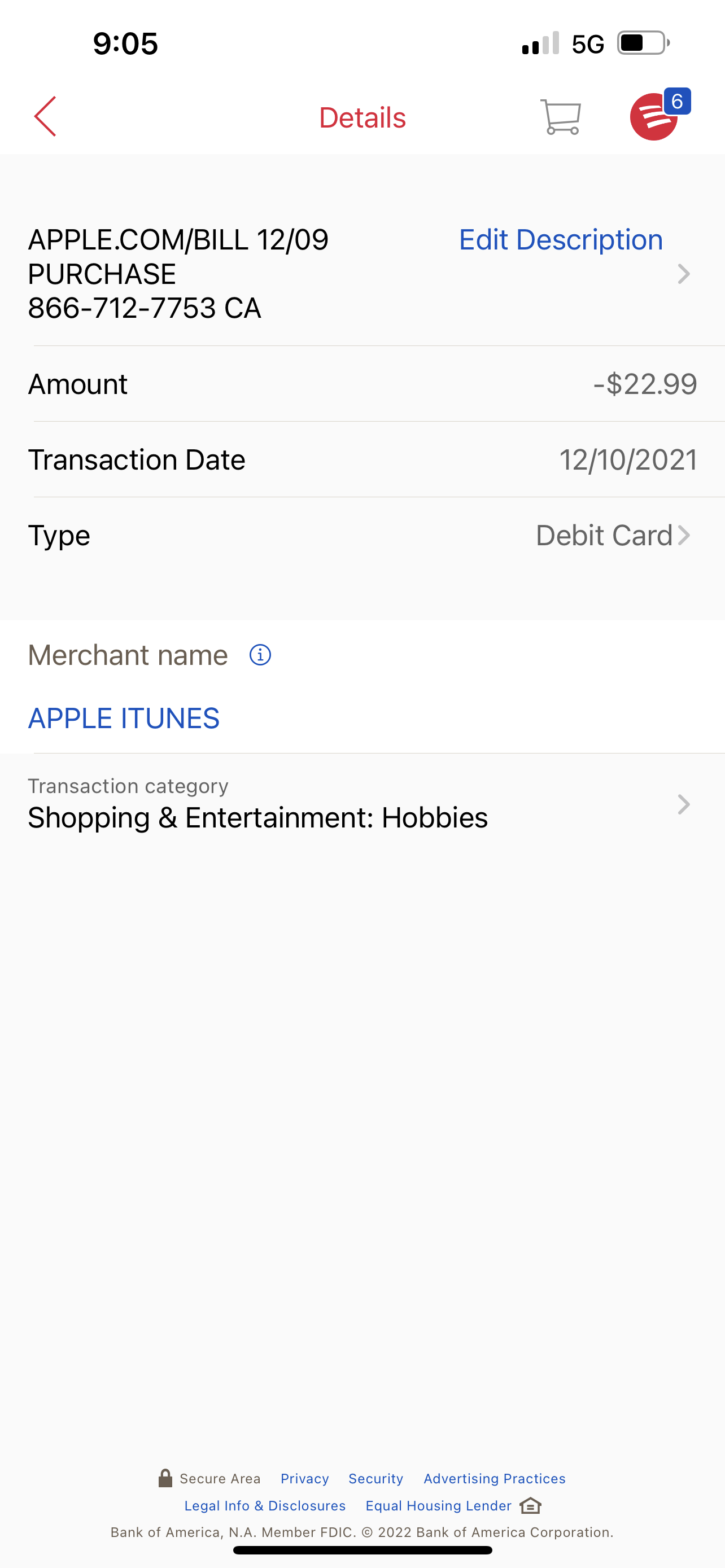Tap Edit Description
Viewport: 725px width, 1568px height.
tap(561, 240)
